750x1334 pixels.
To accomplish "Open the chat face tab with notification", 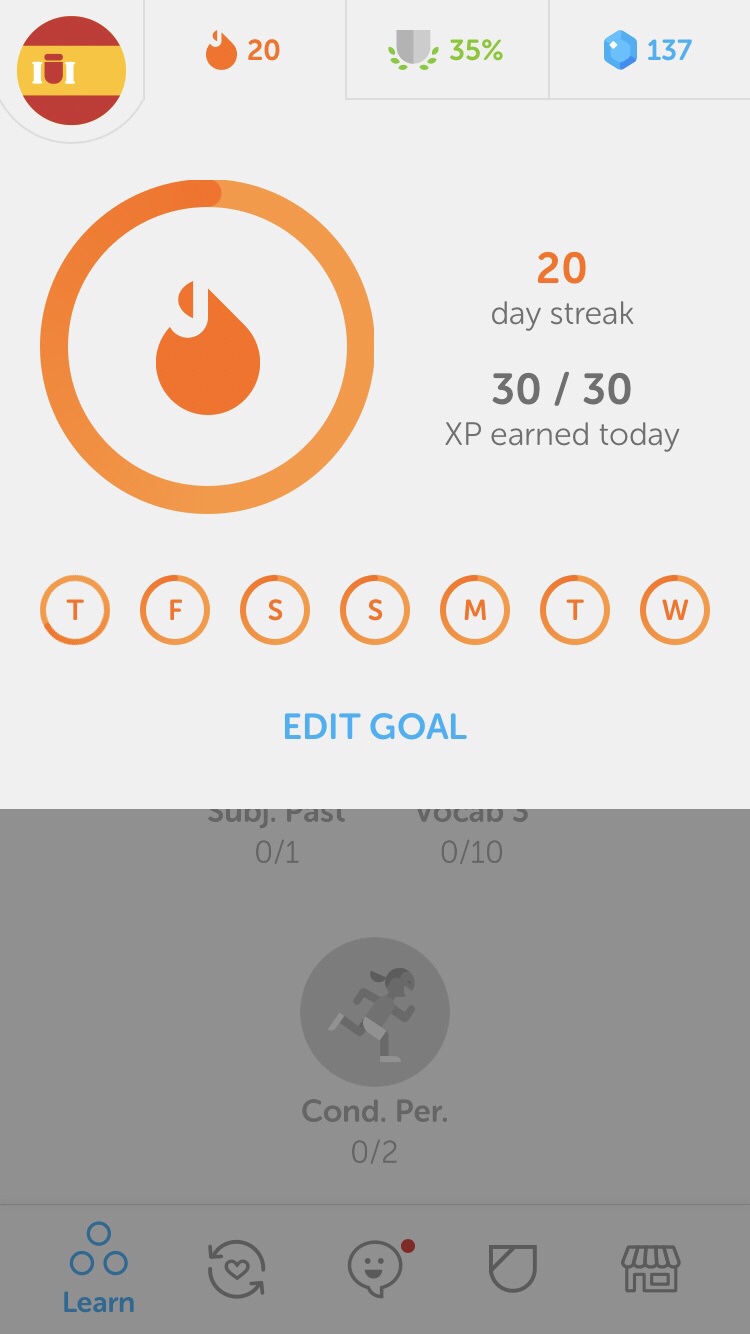I will (377, 1268).
